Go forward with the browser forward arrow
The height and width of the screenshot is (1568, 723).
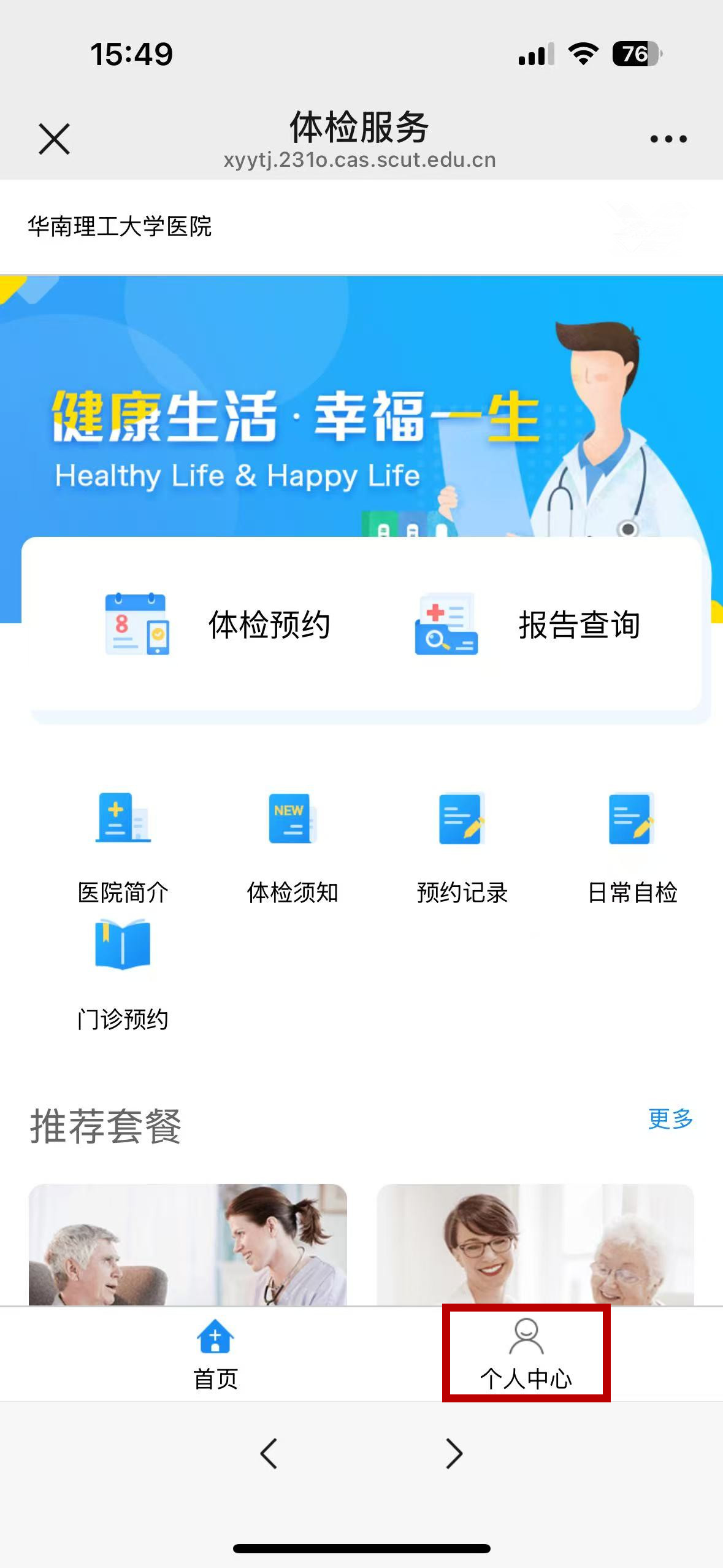[454, 1453]
